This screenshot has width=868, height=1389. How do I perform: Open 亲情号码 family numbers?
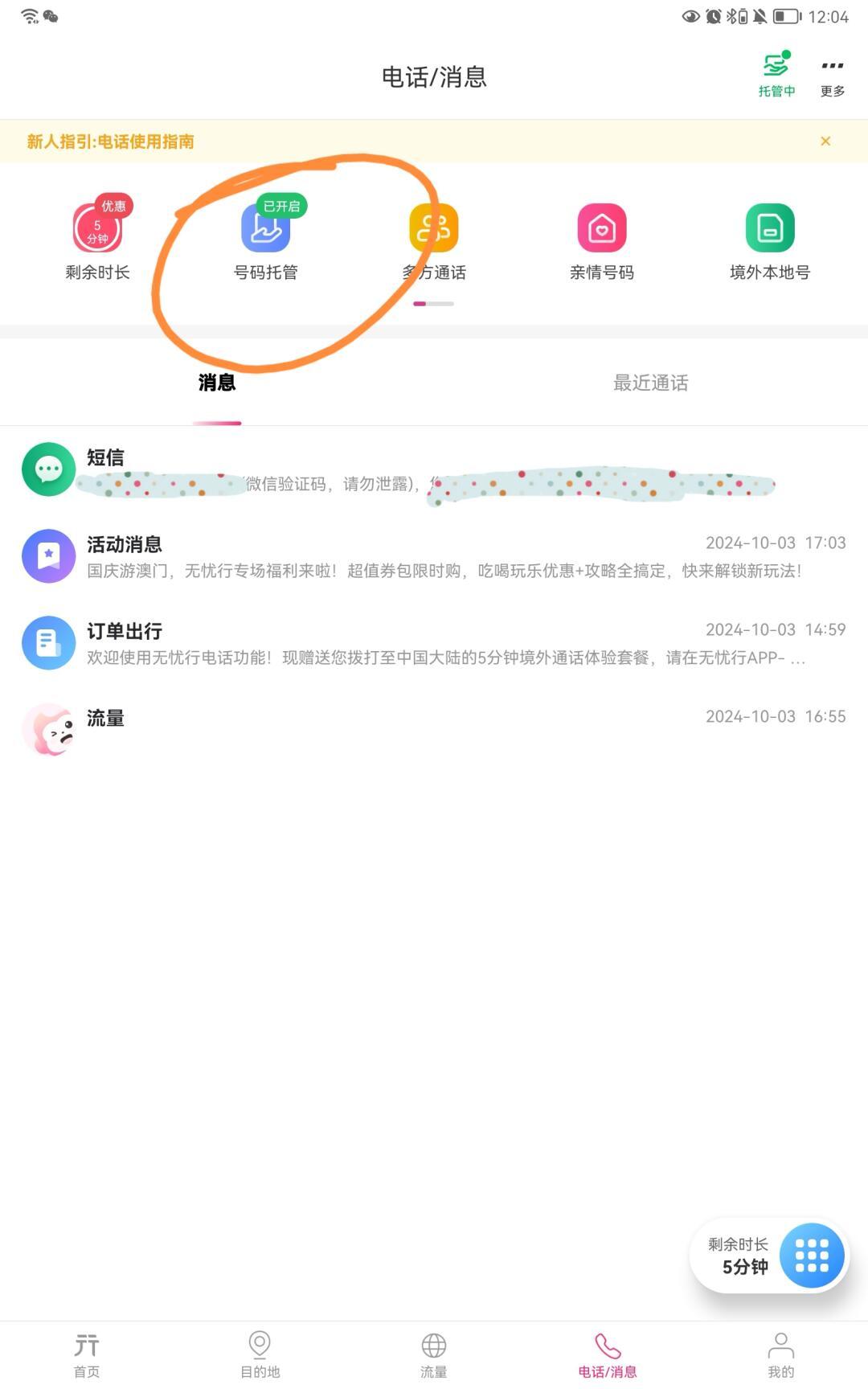[602, 239]
